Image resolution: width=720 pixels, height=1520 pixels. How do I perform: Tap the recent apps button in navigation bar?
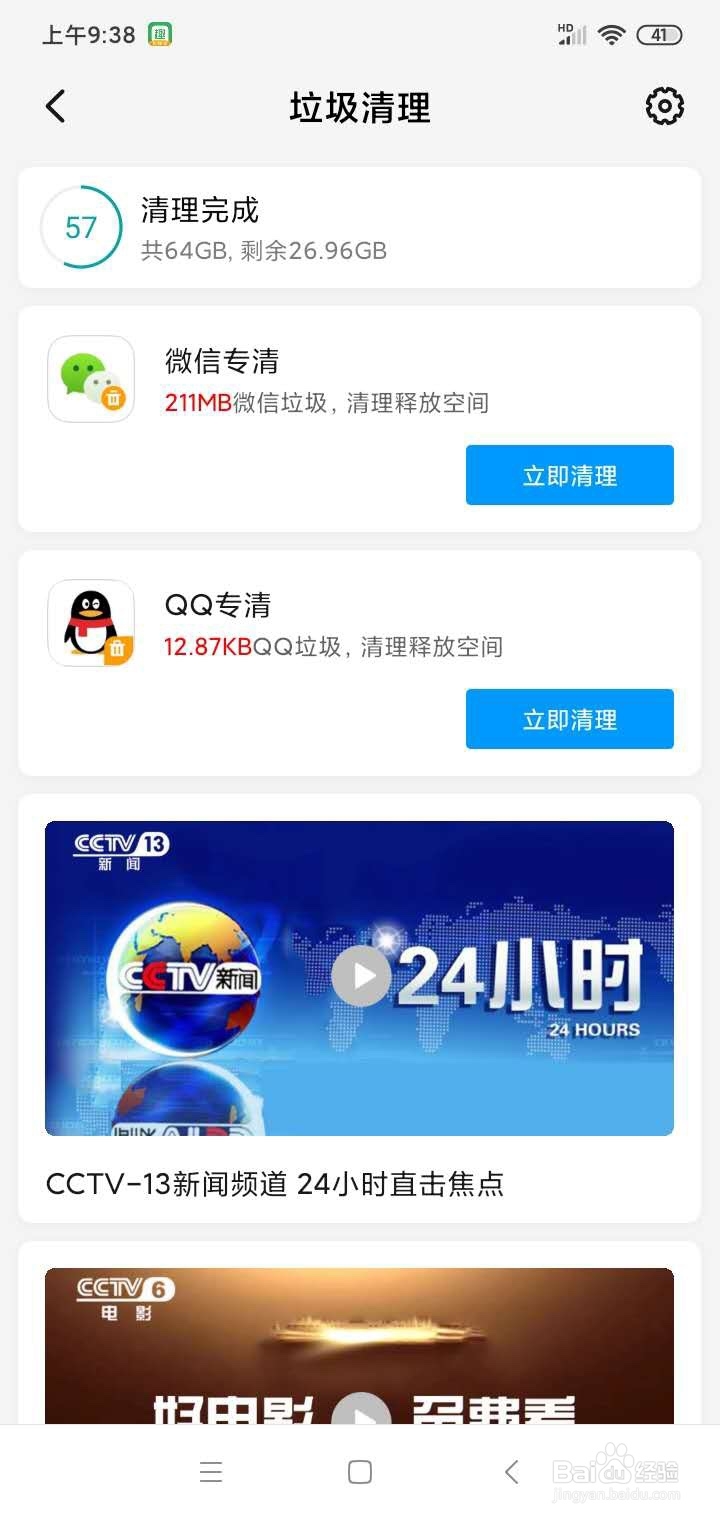click(x=210, y=1471)
